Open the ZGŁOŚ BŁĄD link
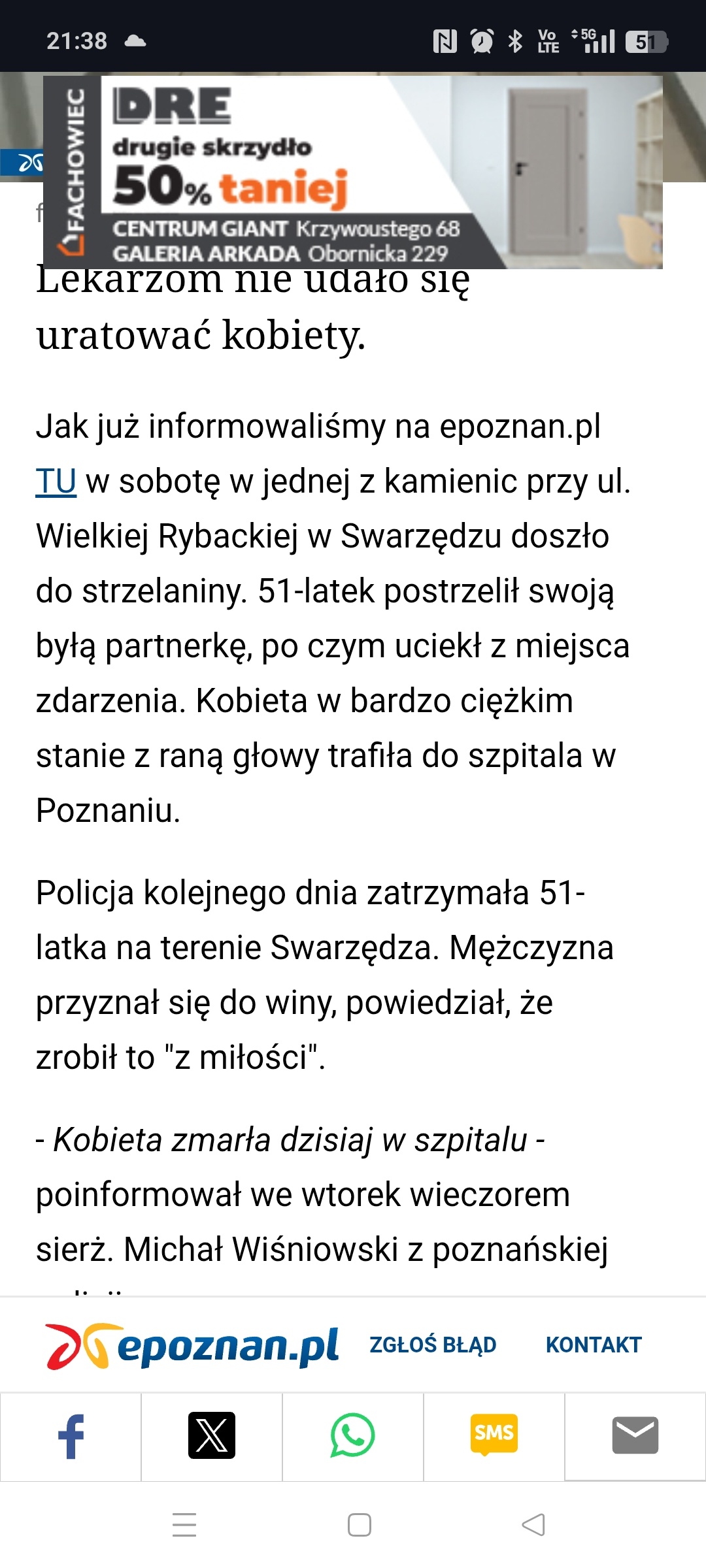The width and height of the screenshot is (706, 1568). [433, 1345]
